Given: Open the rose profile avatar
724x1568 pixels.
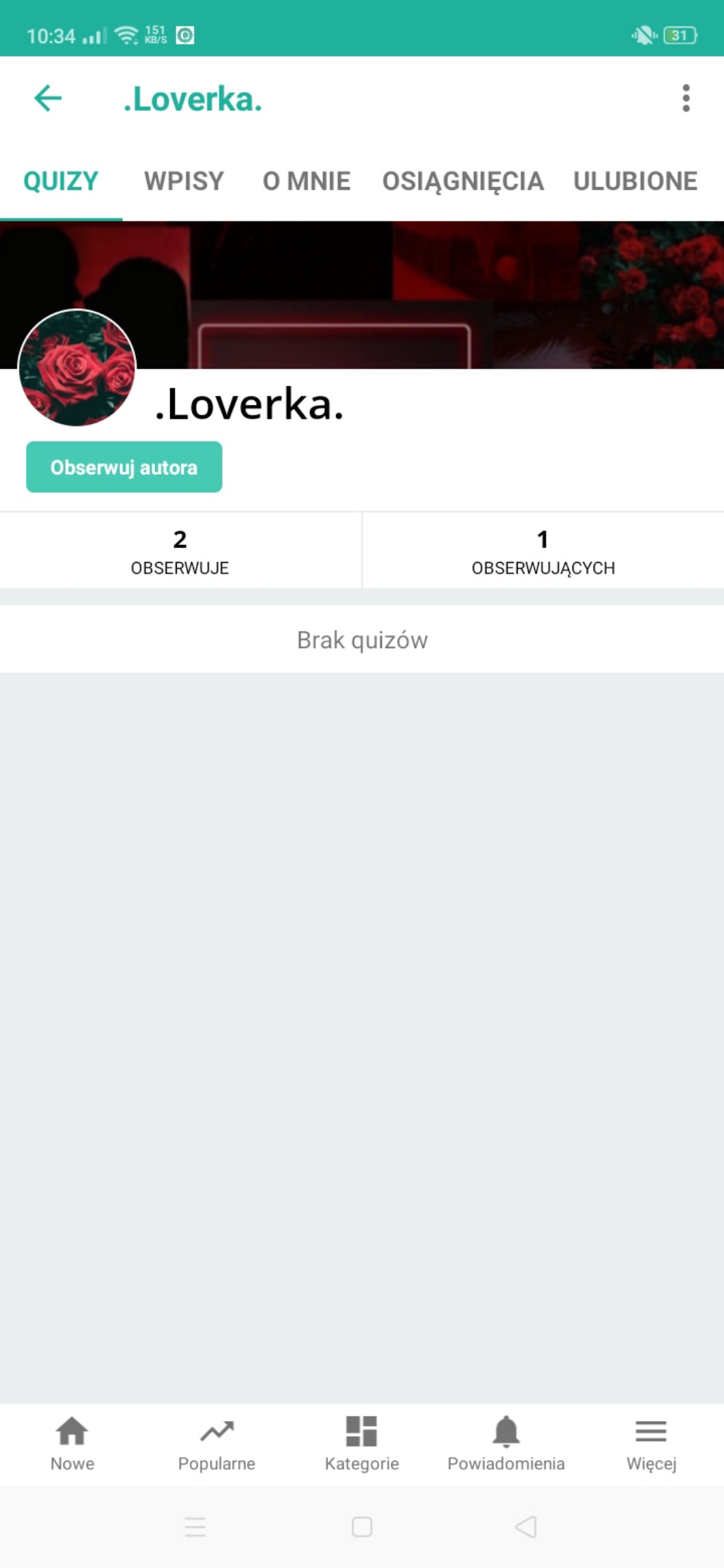Looking at the screenshot, I should point(76,368).
